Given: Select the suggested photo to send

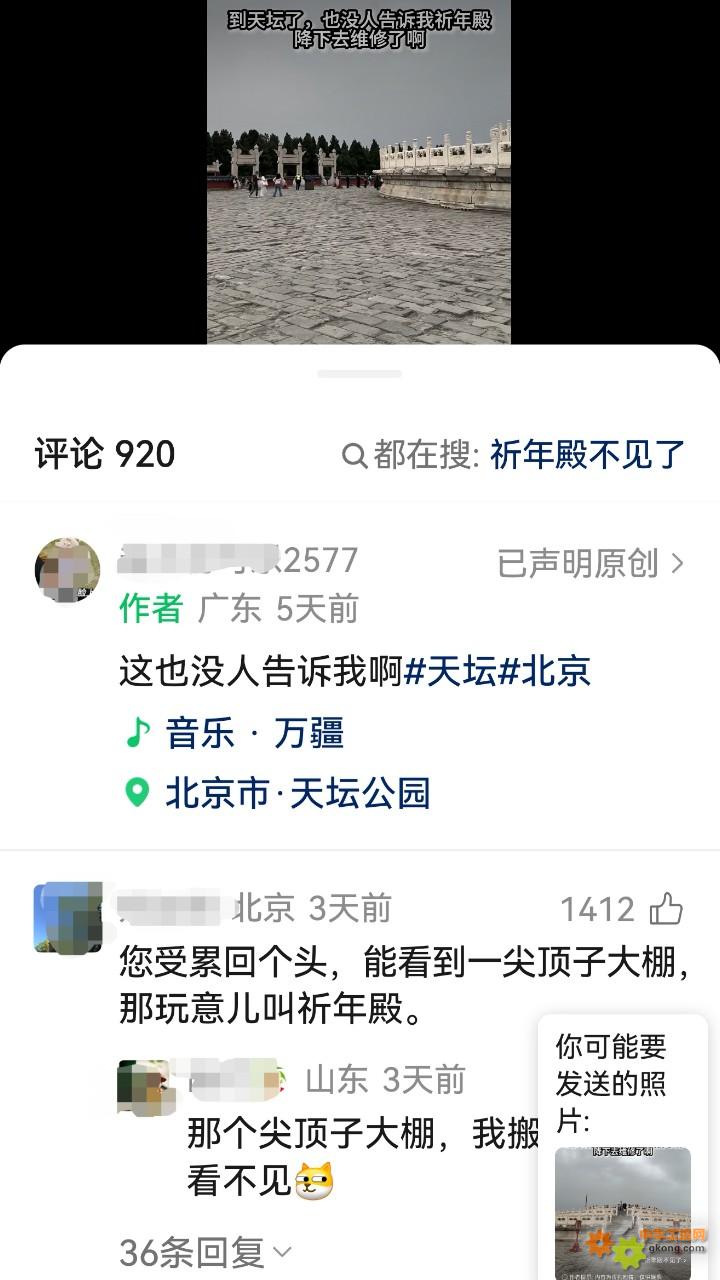Looking at the screenshot, I should tap(623, 1210).
